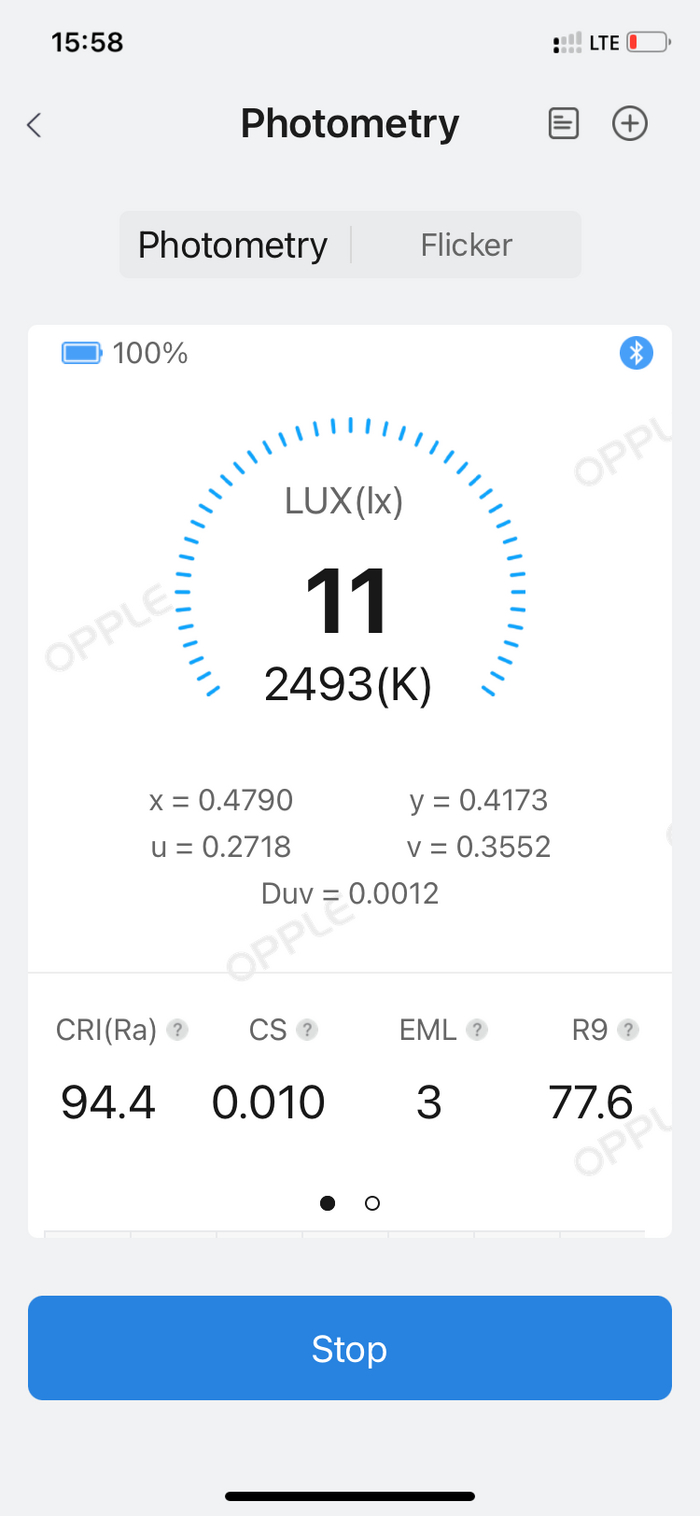
Task: Switch to the Flicker tab
Action: point(466,245)
